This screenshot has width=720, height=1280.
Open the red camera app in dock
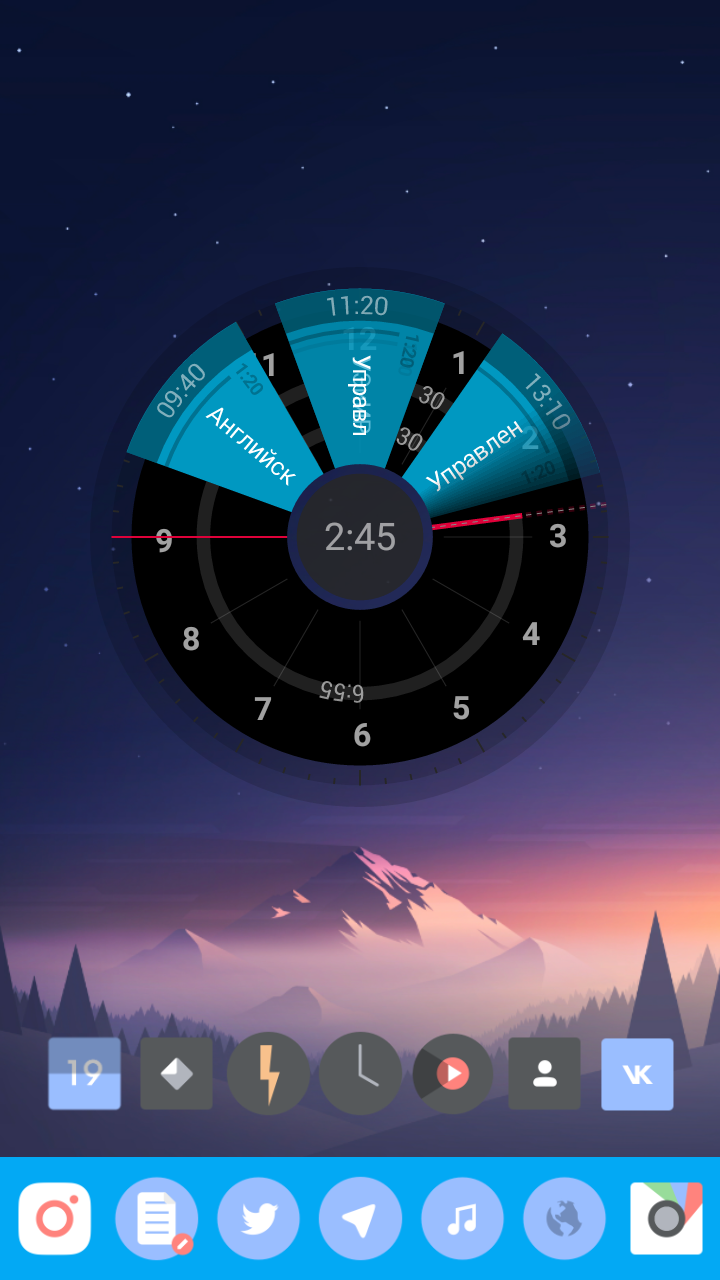[55, 1219]
